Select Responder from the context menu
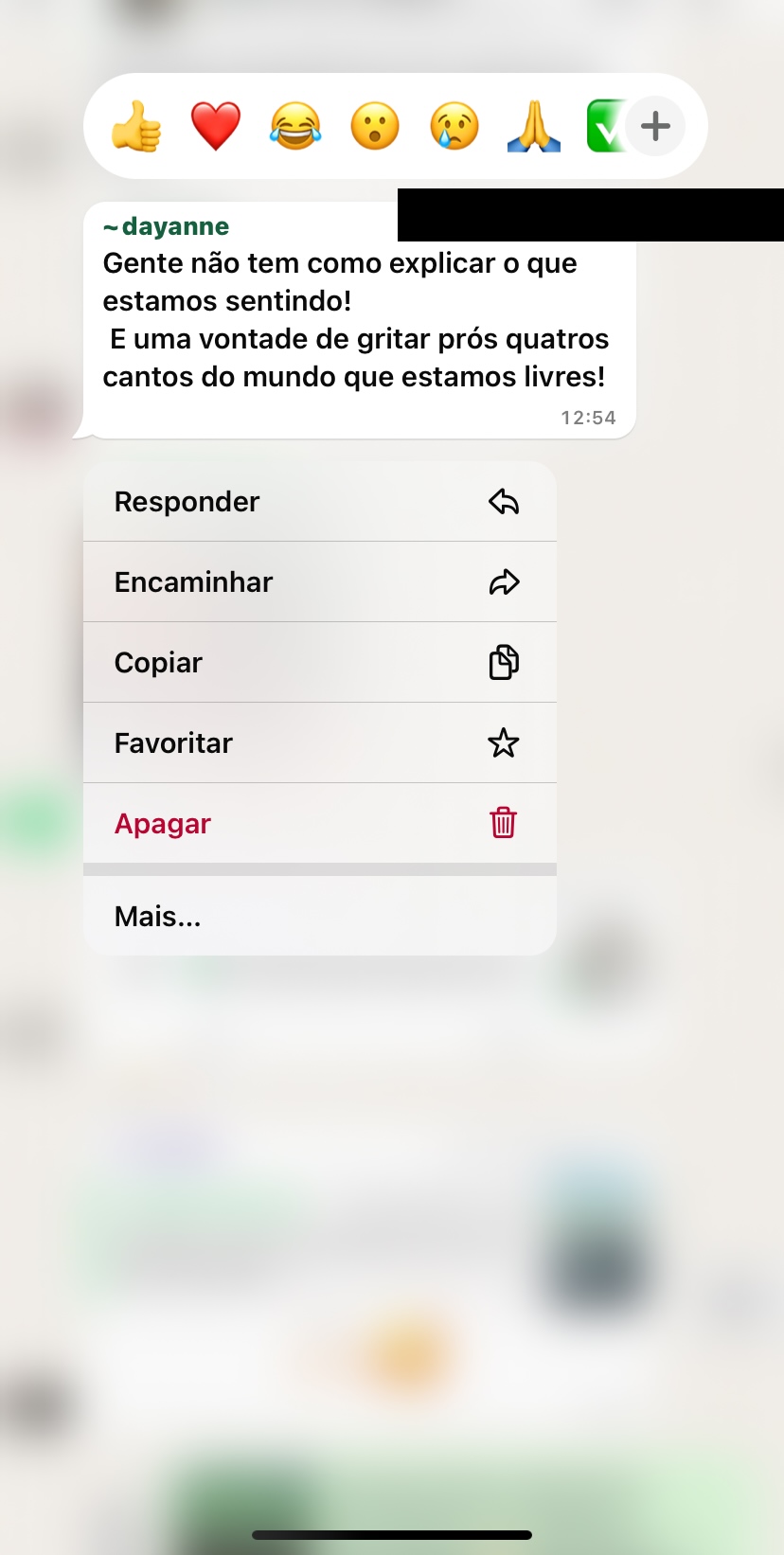The height and width of the screenshot is (1555, 784). (187, 501)
